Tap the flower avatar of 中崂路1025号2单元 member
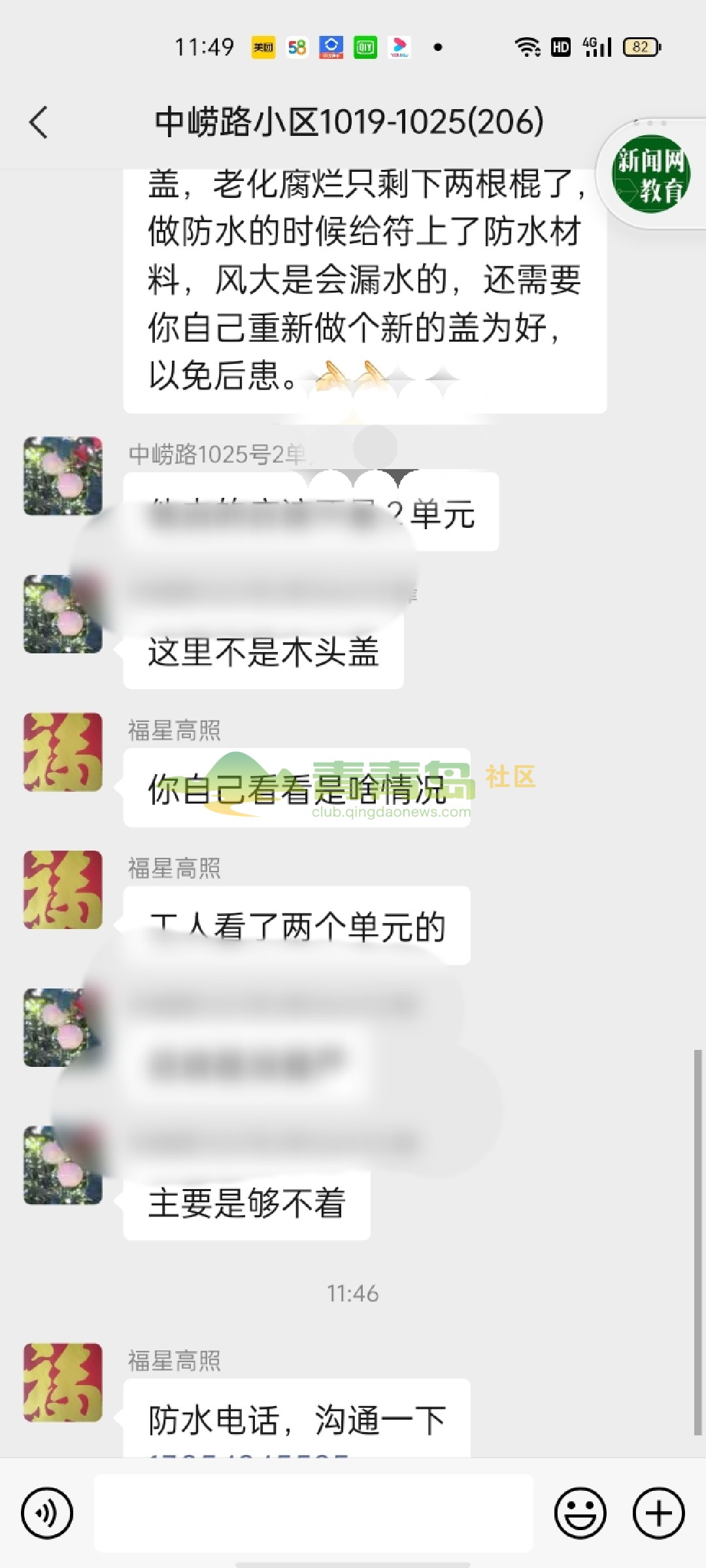This screenshot has width=706, height=1568. (63, 476)
